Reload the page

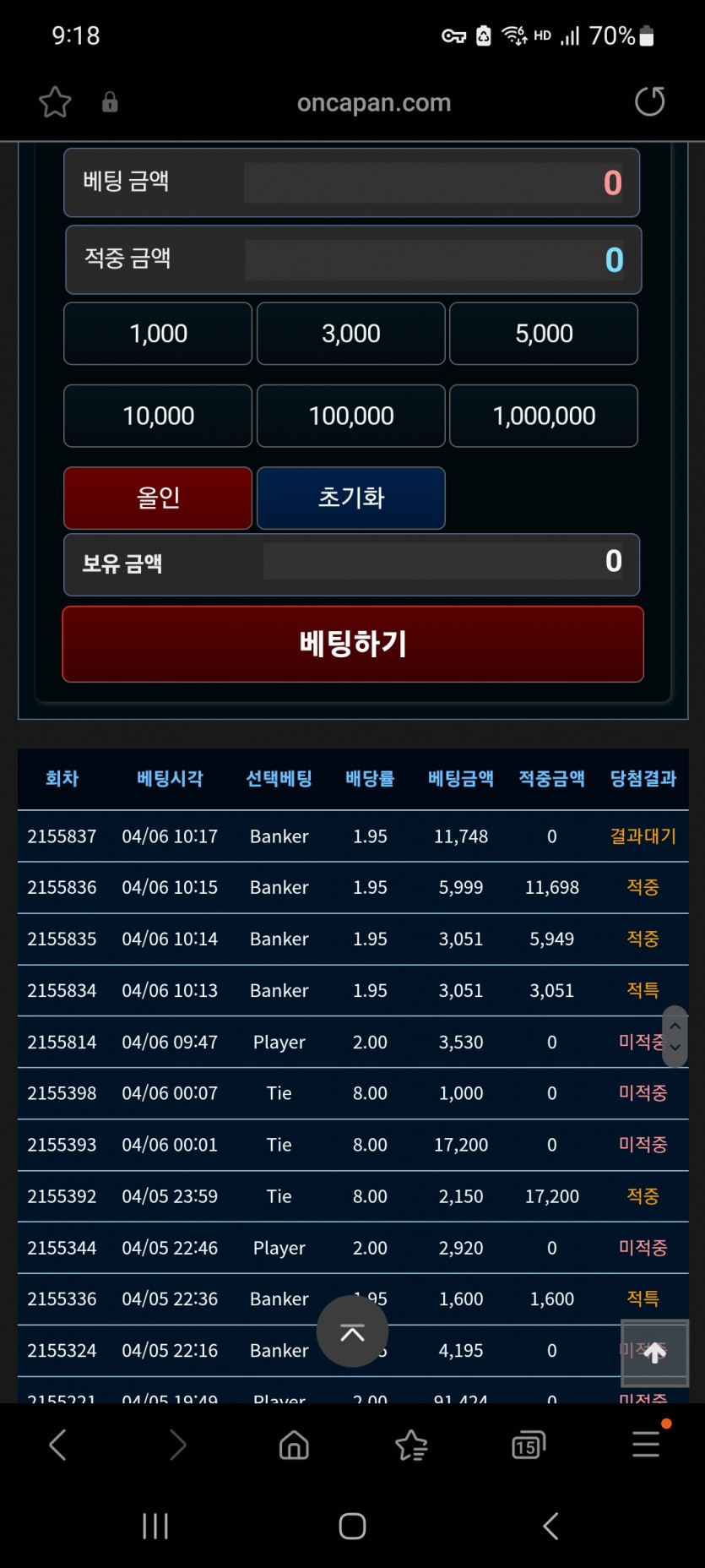click(x=649, y=102)
